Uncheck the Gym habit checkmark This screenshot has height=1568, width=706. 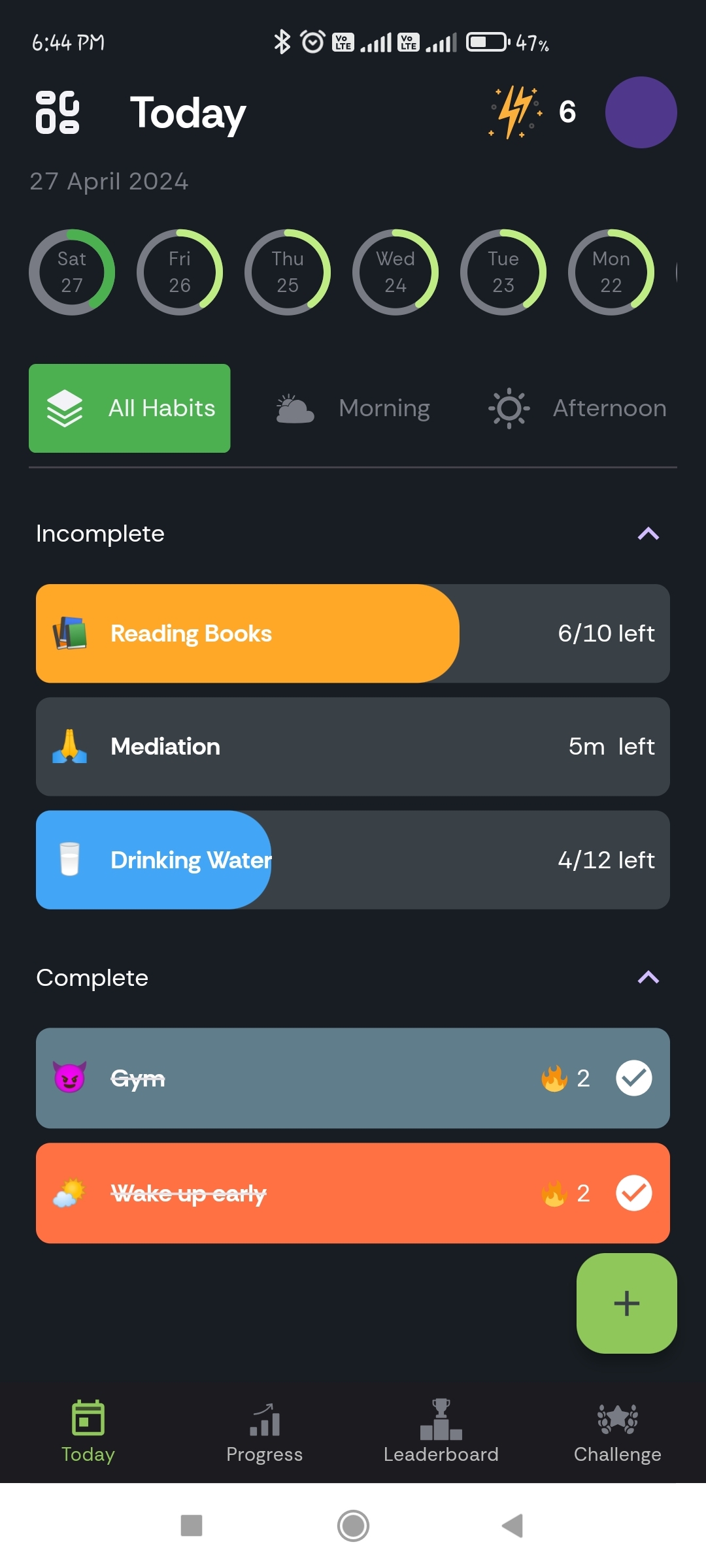(633, 1078)
